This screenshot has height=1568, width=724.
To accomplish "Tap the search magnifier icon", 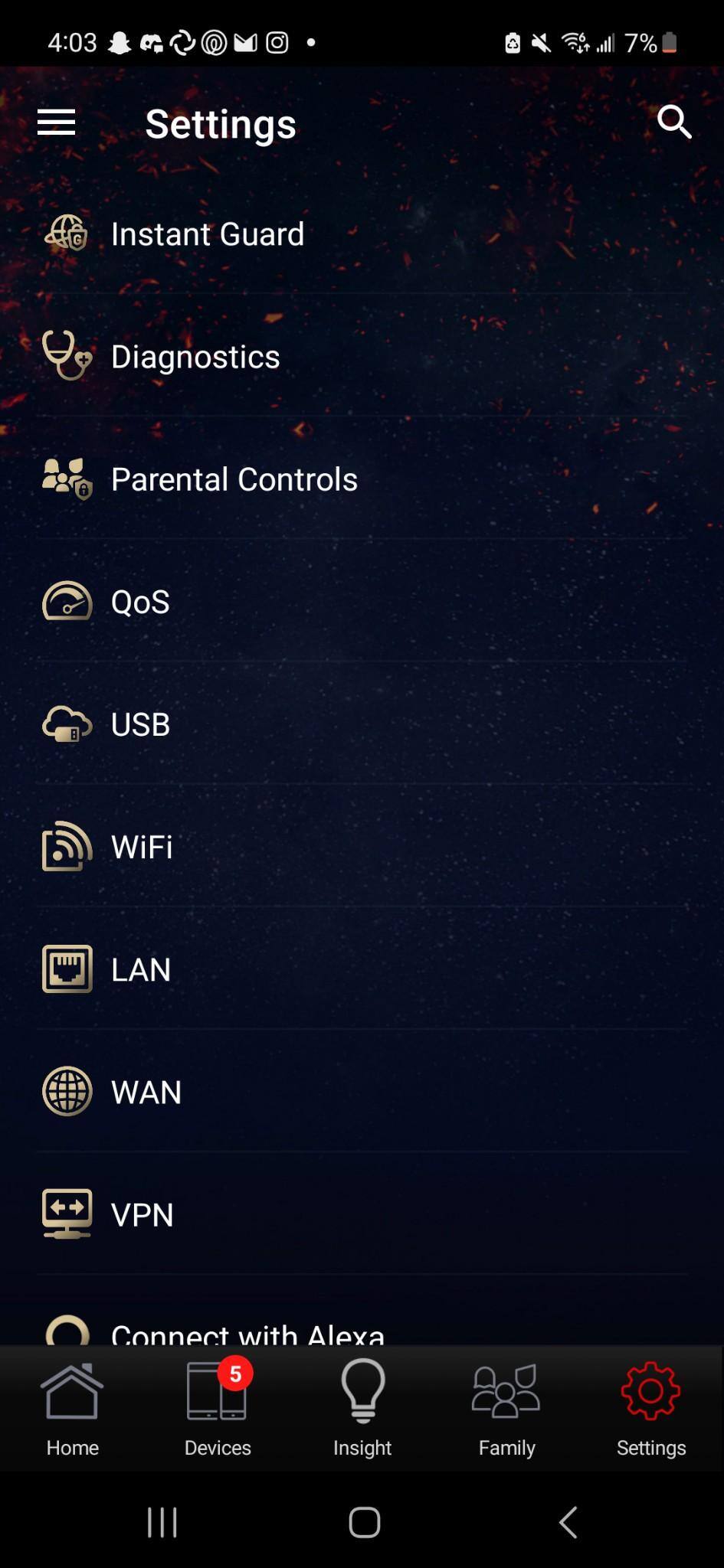I will (x=673, y=122).
